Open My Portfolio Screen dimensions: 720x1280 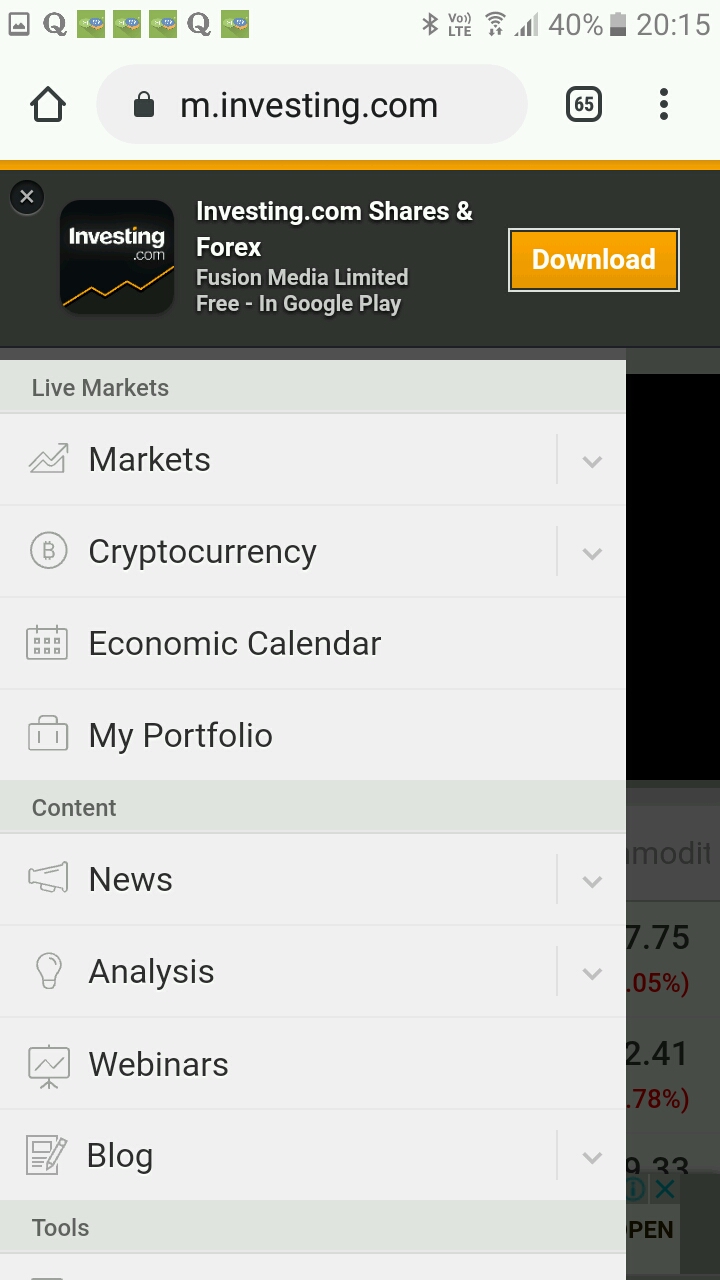pyautogui.click(x=180, y=736)
